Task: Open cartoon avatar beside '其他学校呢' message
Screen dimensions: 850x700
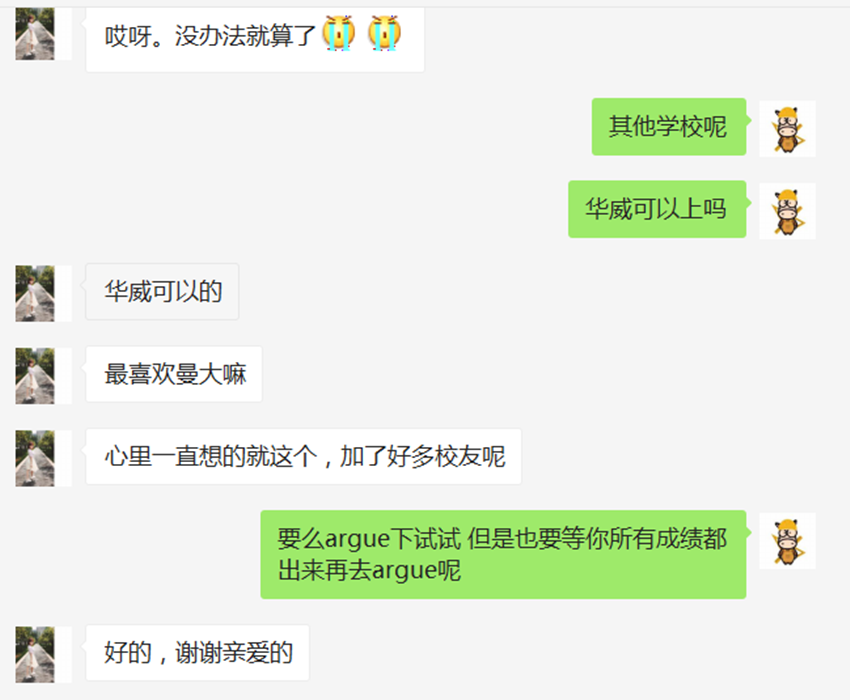Action: coord(788,129)
